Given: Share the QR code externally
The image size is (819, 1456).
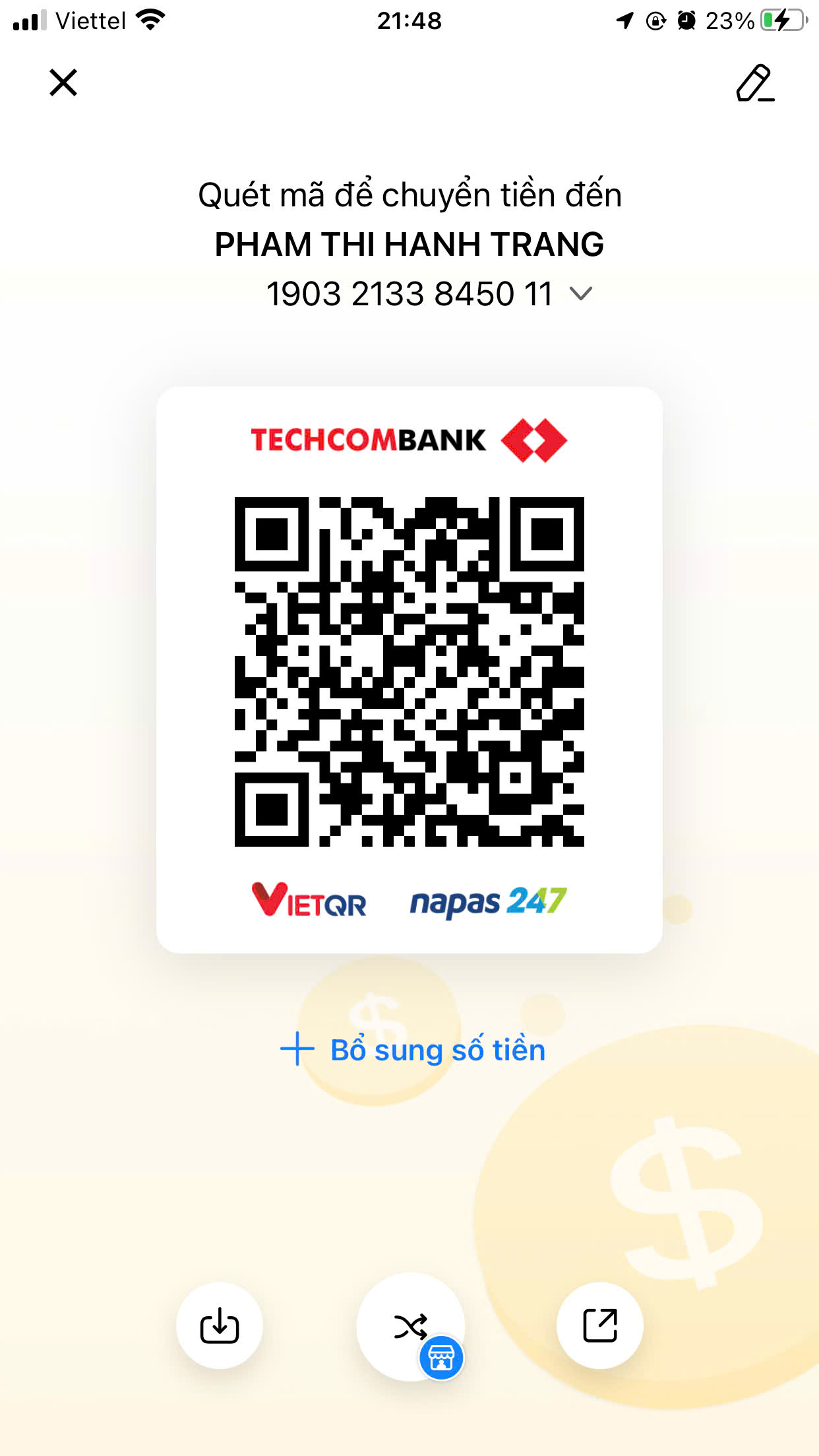Looking at the screenshot, I should 600,1325.
